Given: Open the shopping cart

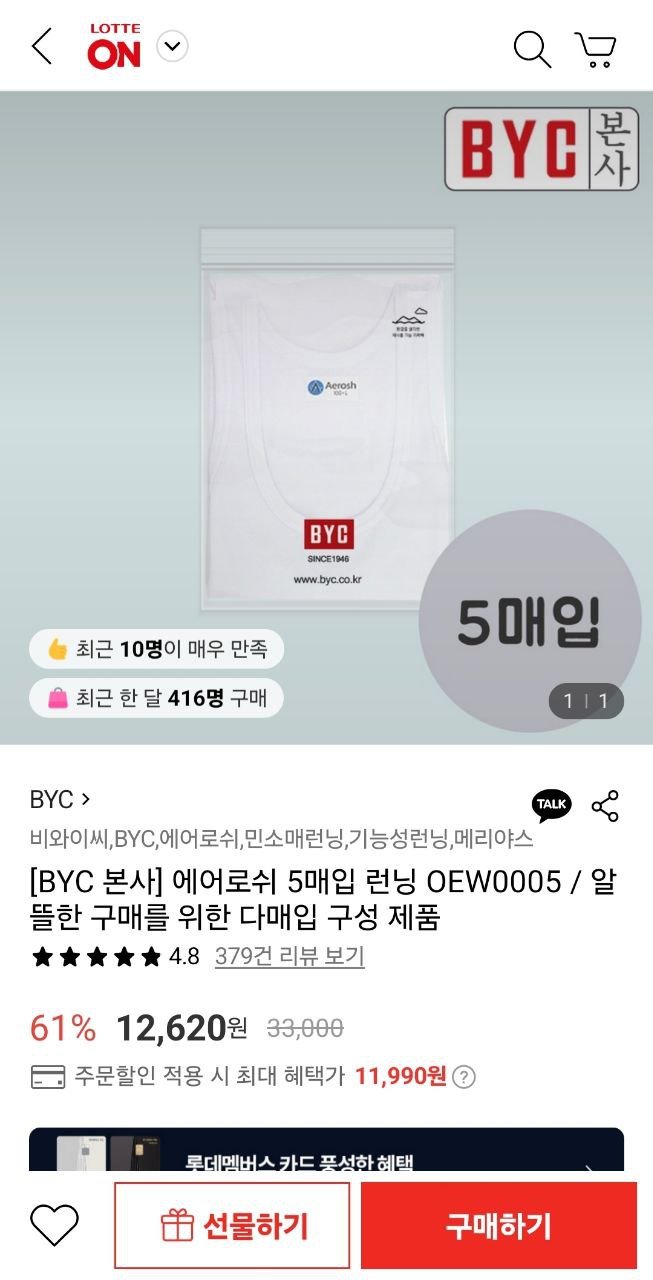Looking at the screenshot, I should point(595,48).
